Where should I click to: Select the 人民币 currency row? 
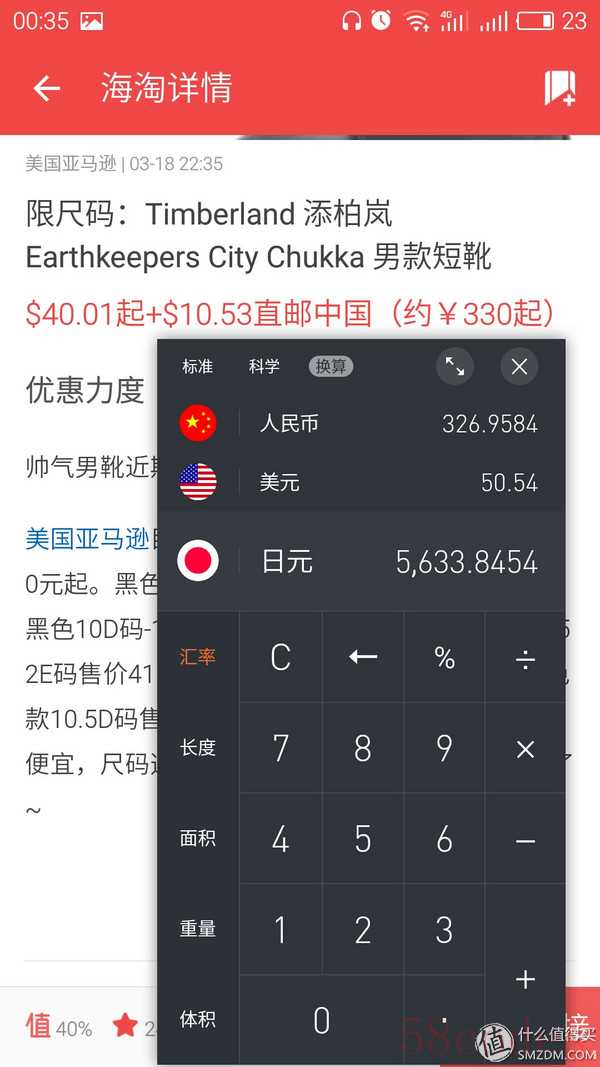point(360,423)
